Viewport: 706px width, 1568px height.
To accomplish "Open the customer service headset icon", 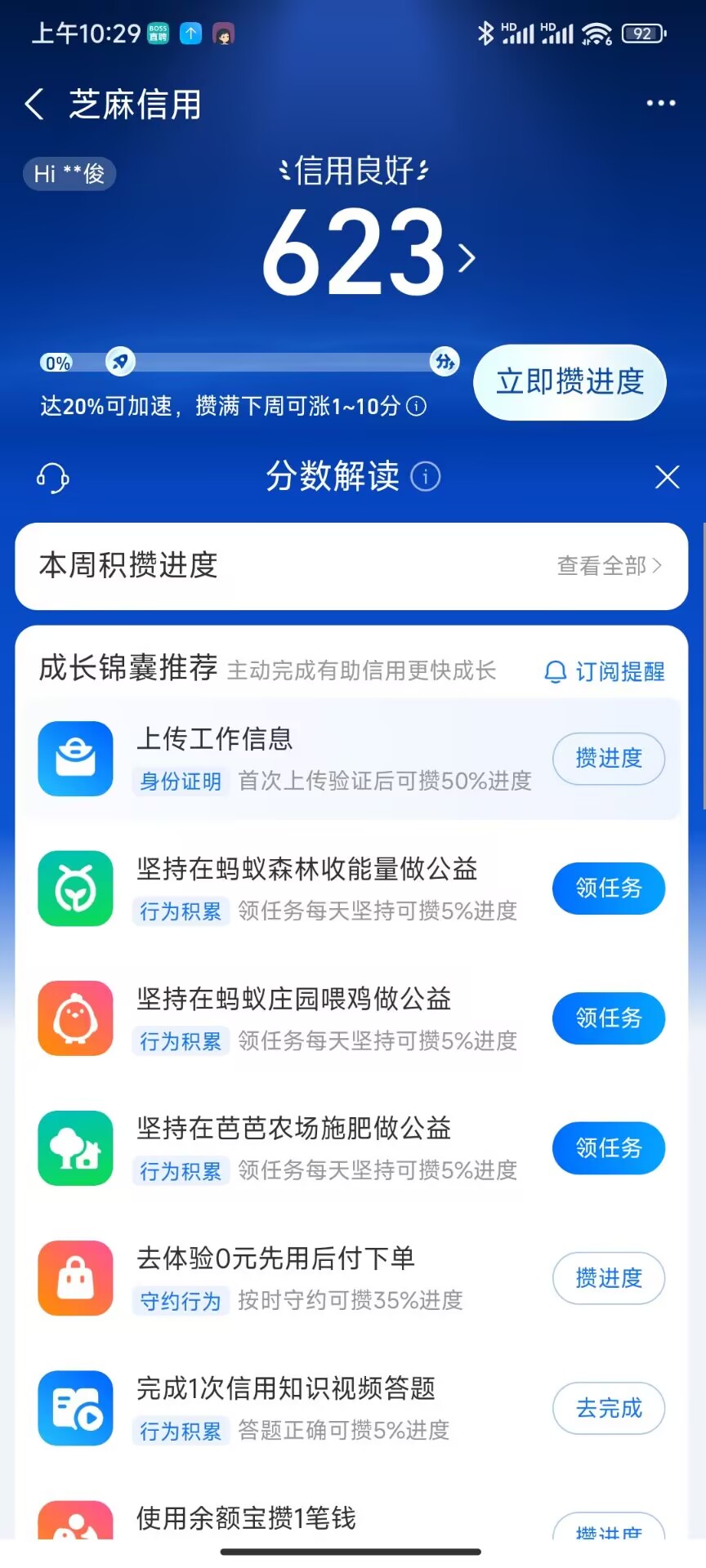I will click(53, 478).
